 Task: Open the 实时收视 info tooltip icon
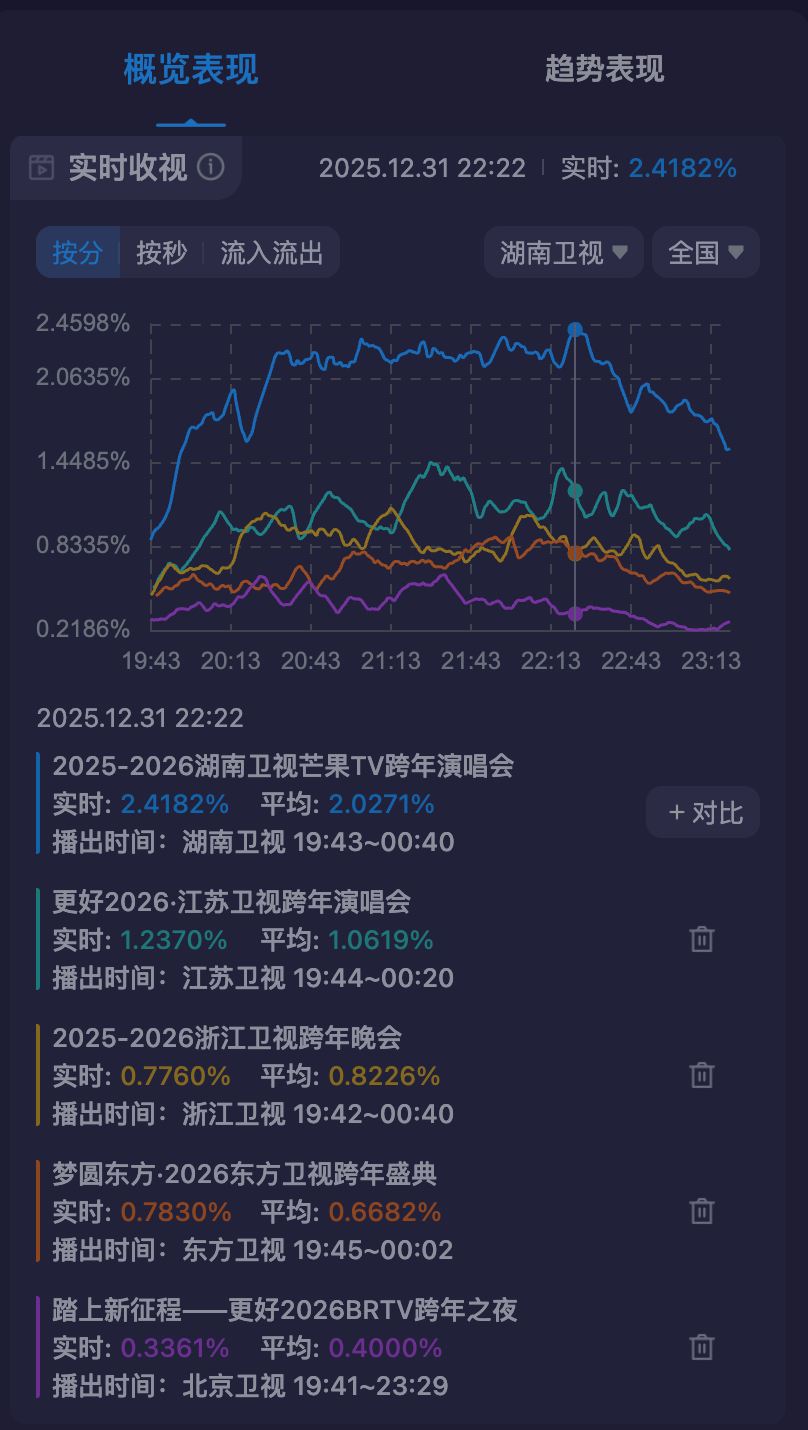(212, 168)
